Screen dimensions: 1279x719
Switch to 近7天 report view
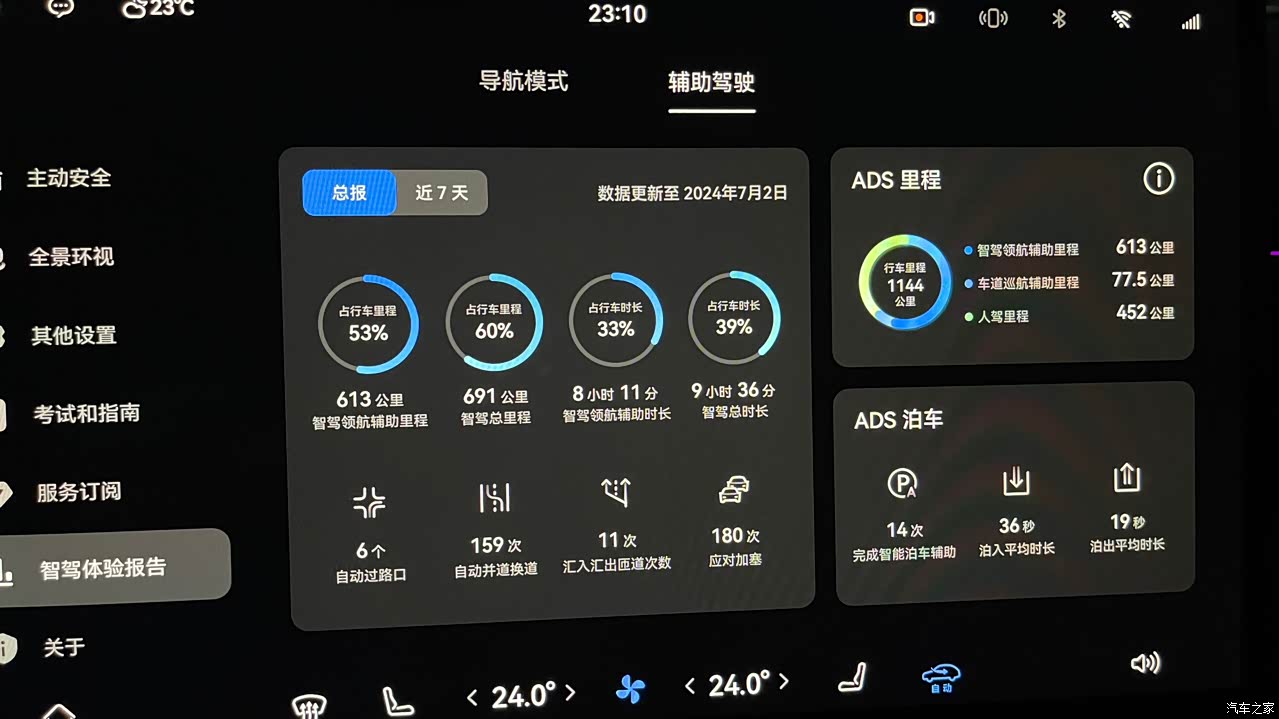tap(441, 192)
